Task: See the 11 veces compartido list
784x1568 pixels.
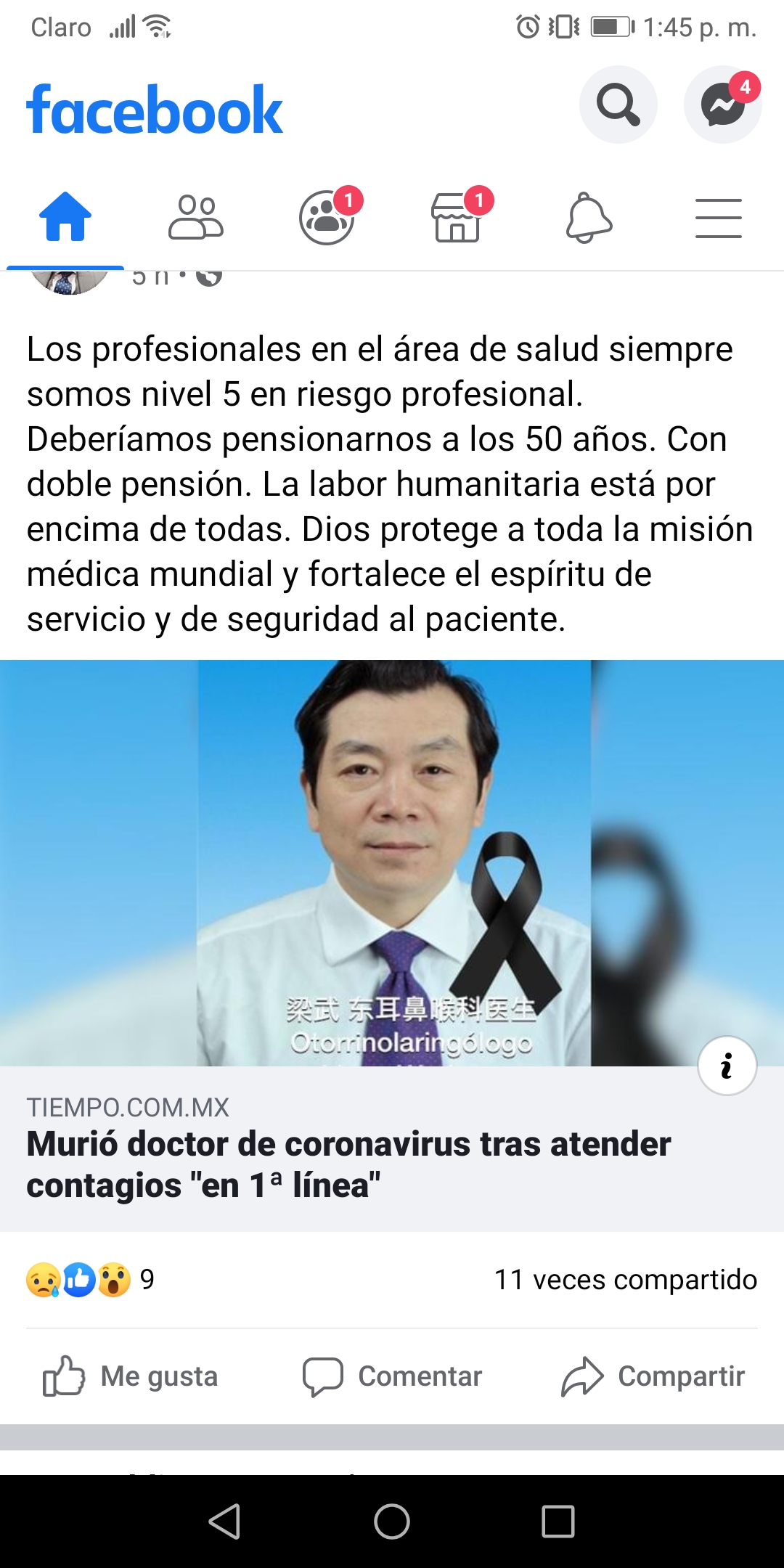Action: 625,1280
